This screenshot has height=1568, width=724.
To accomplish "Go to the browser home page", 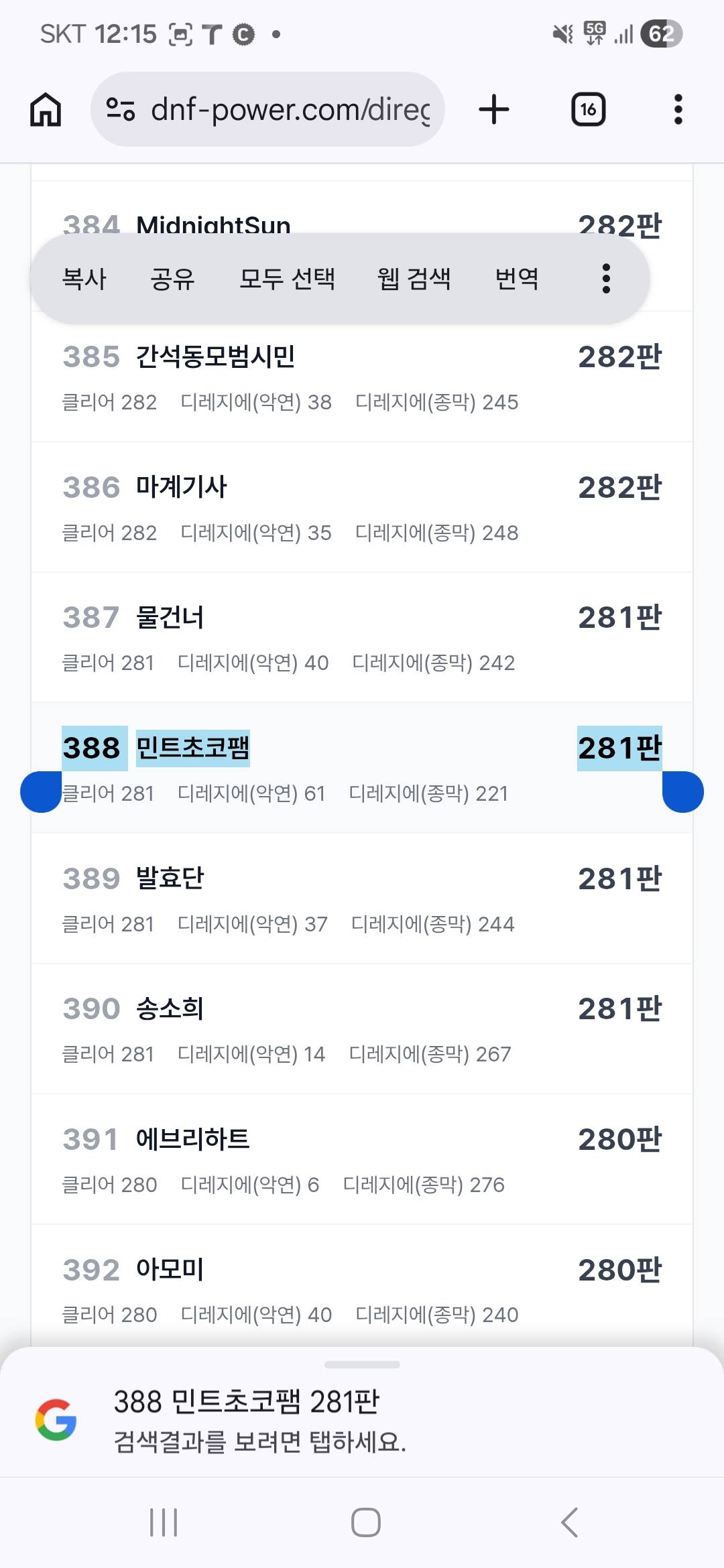I will (46, 109).
